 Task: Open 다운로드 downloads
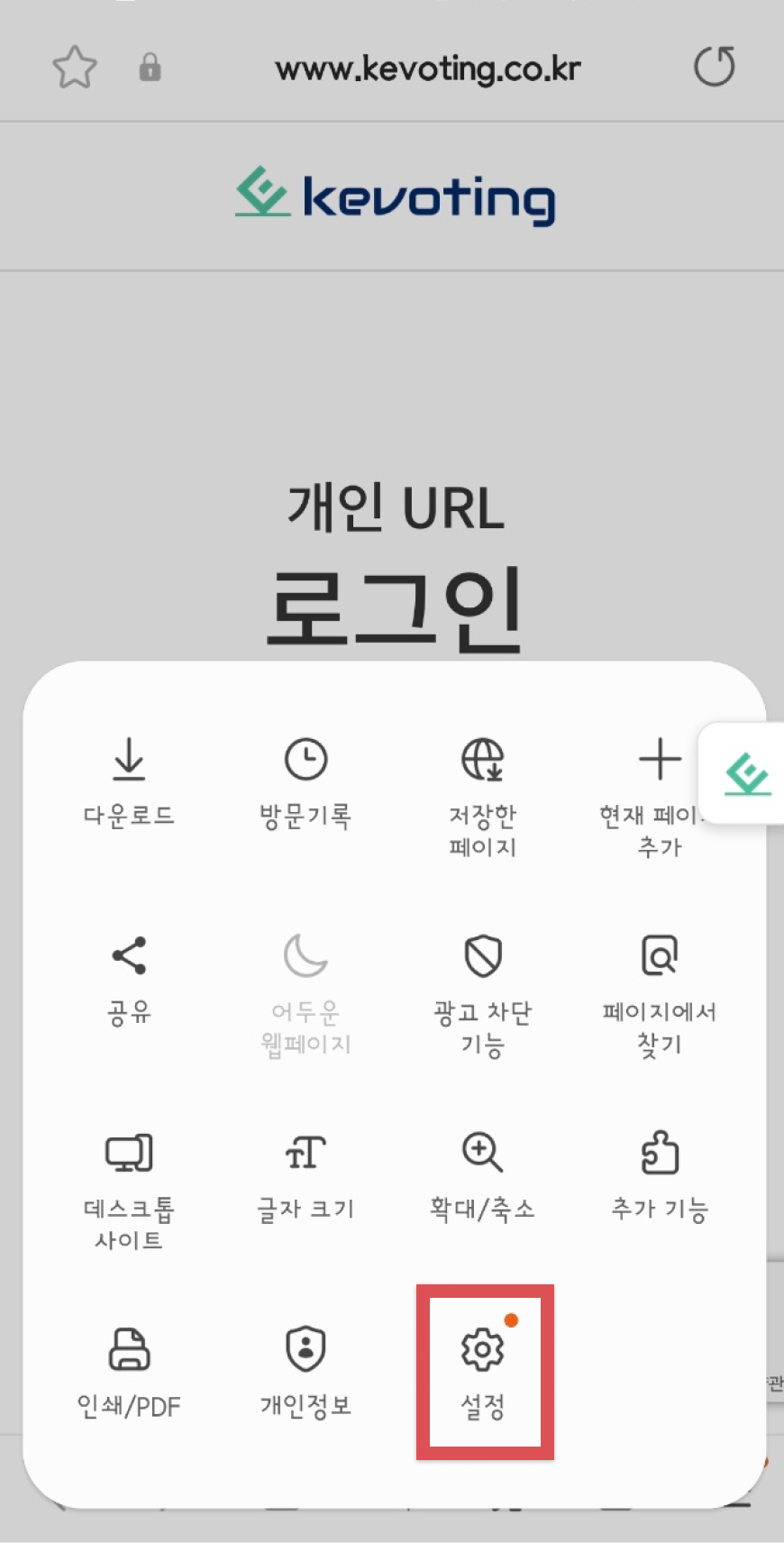pyautogui.click(x=129, y=781)
